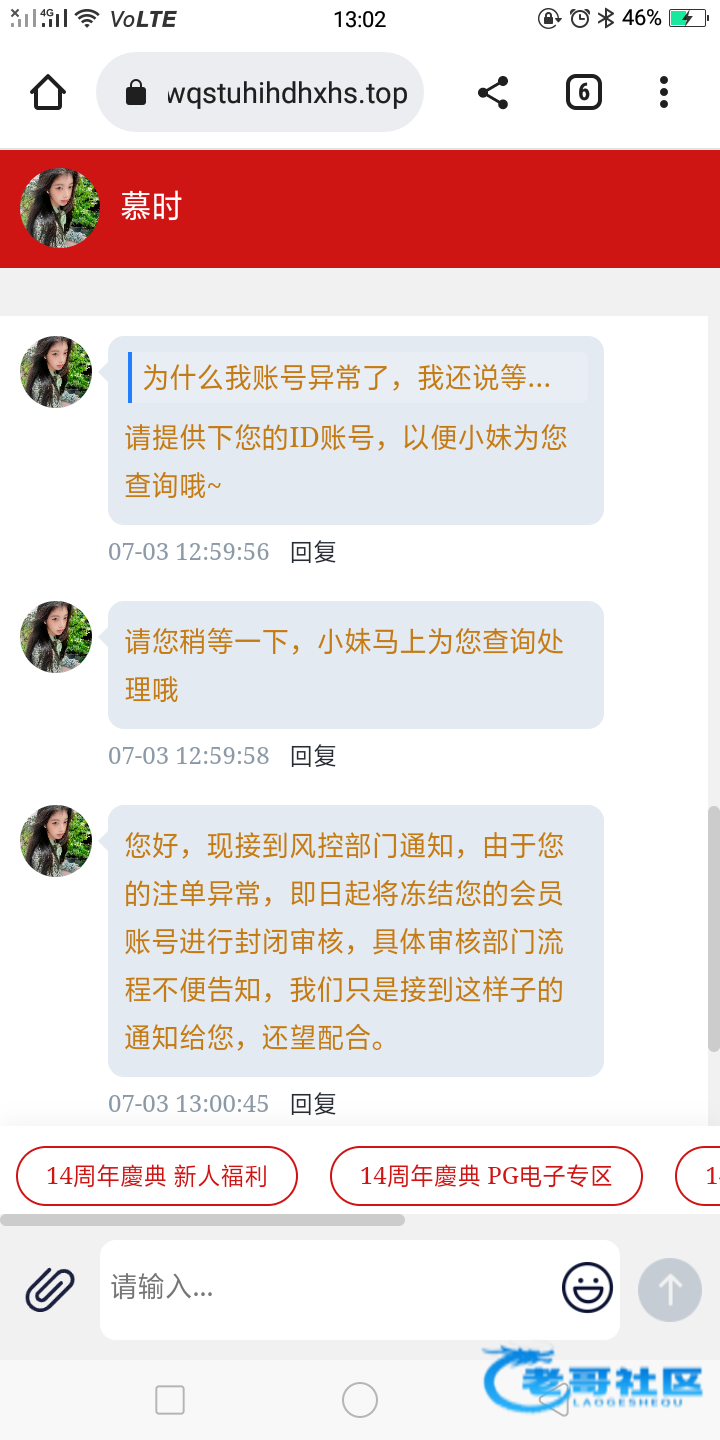Open the browser overflow menu
The width and height of the screenshot is (720, 1440).
click(x=664, y=93)
